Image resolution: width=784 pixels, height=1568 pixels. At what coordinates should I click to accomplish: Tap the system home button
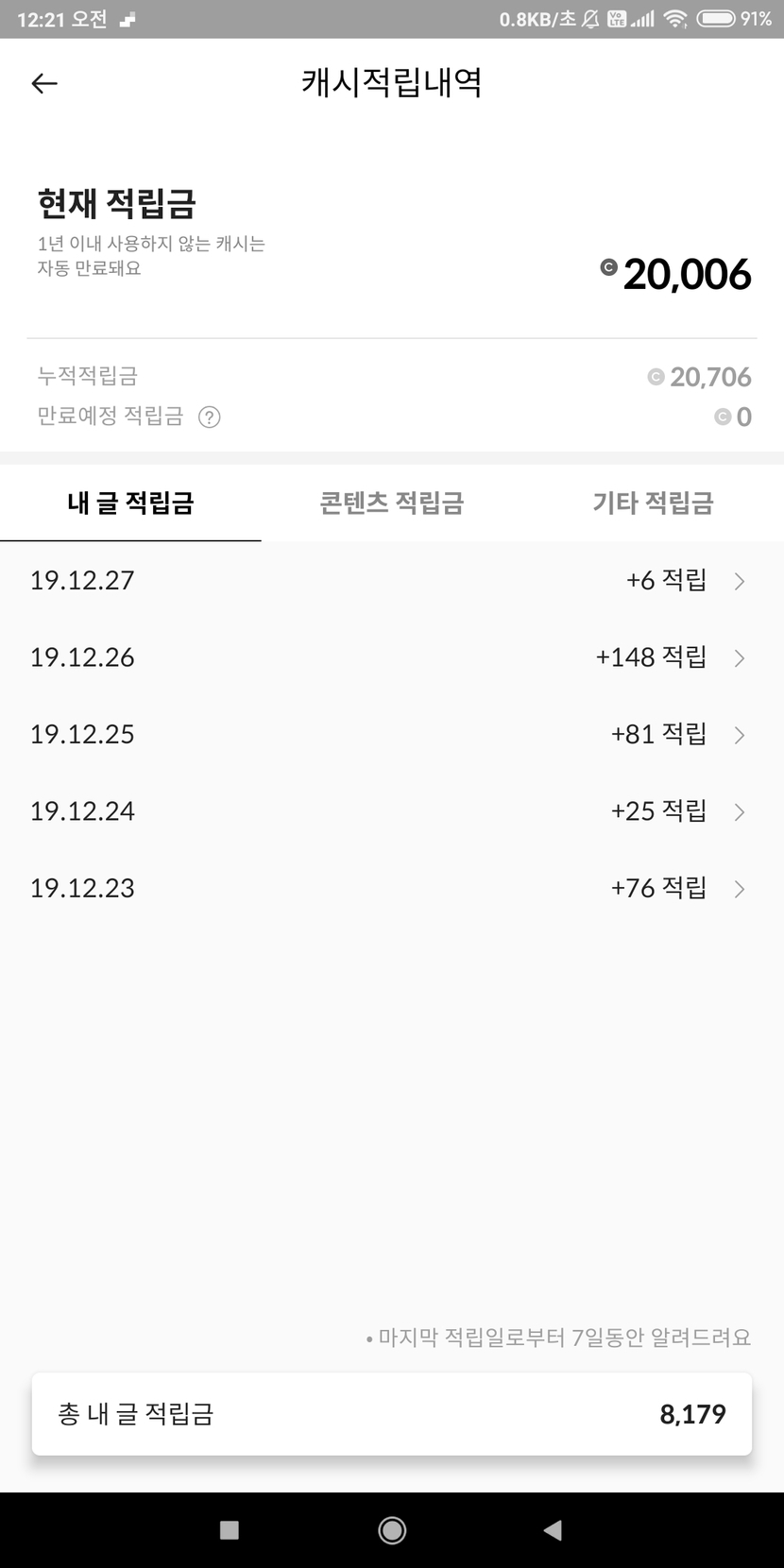click(x=392, y=1530)
